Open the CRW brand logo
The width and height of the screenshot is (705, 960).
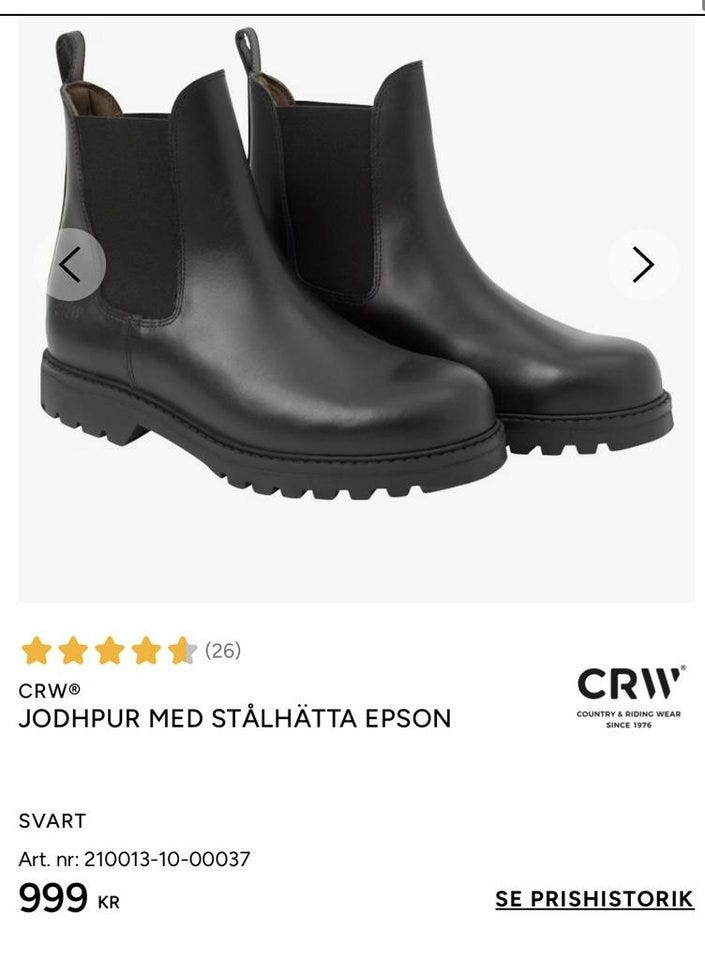(629, 696)
